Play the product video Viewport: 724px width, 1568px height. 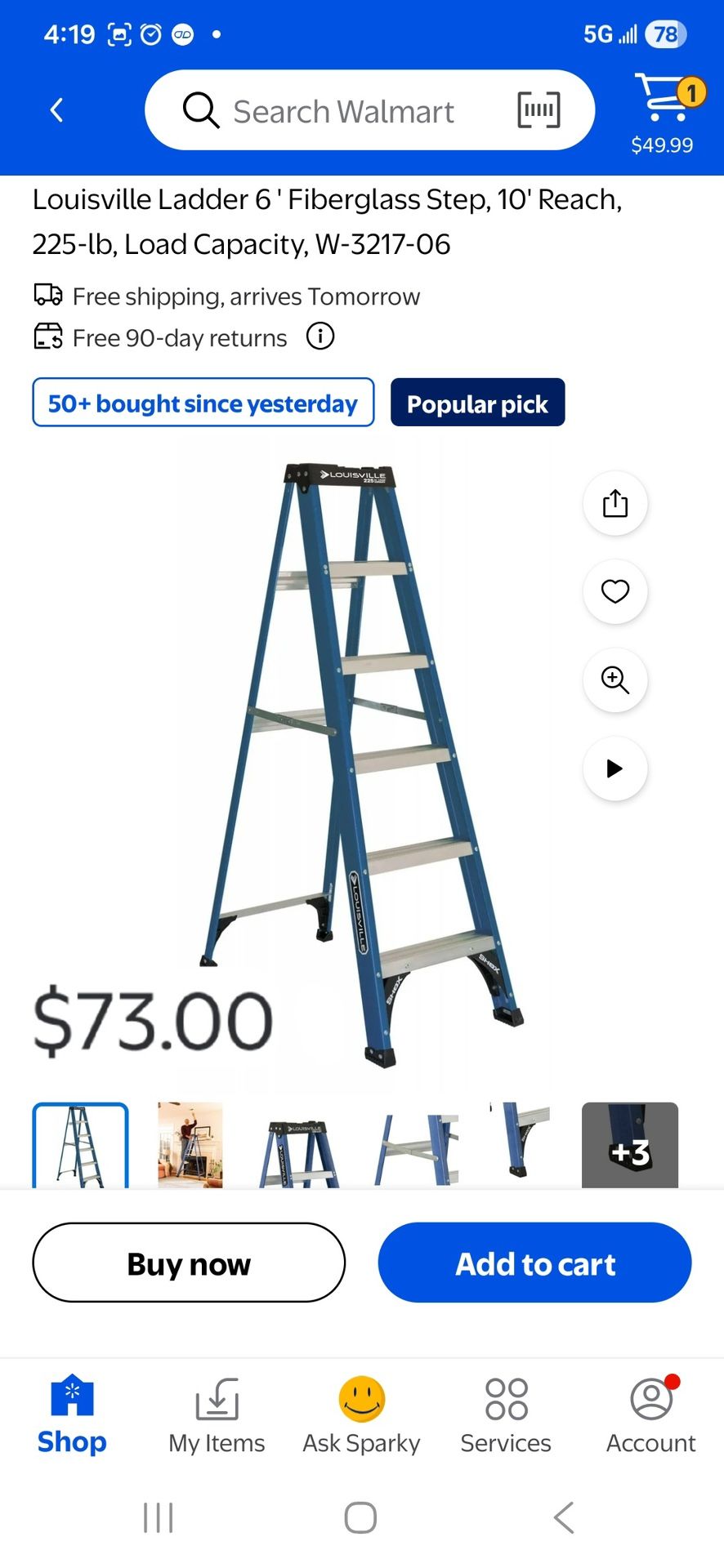(x=615, y=768)
